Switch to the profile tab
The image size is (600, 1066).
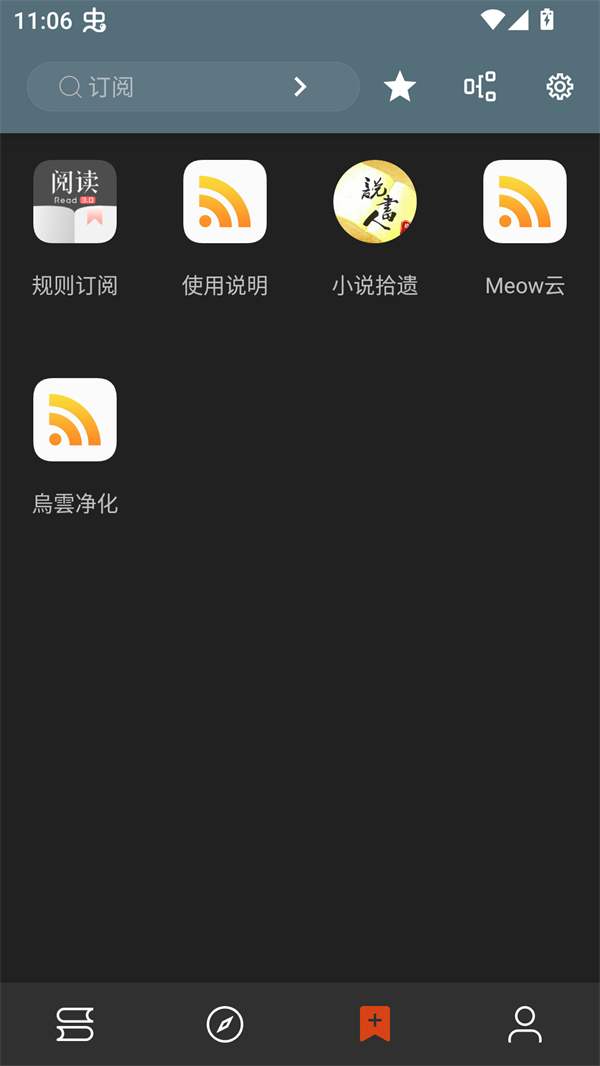525,1024
